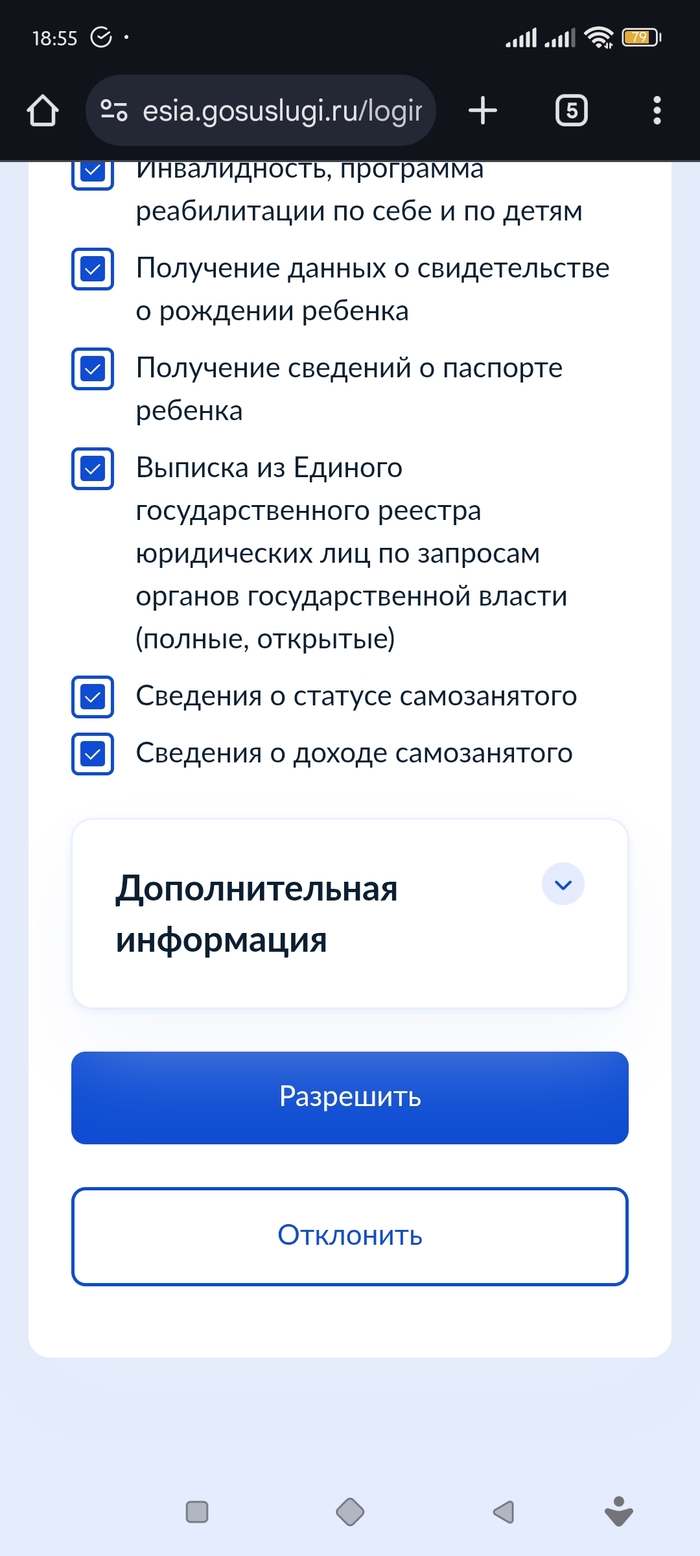The image size is (700, 1556).
Task: Show the open tabs switcher
Action: click(x=571, y=111)
